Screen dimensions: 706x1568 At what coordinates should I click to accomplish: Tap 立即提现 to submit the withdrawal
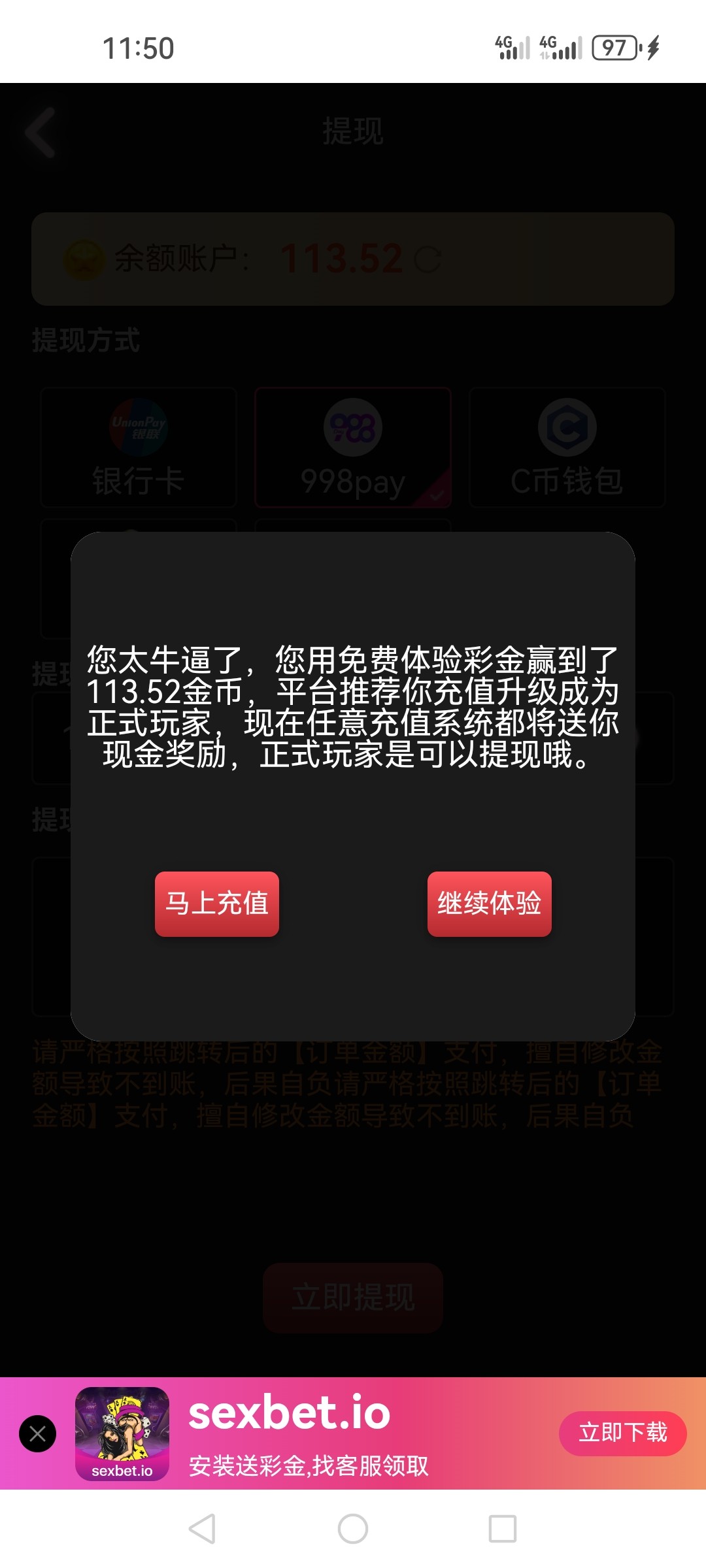click(352, 1298)
